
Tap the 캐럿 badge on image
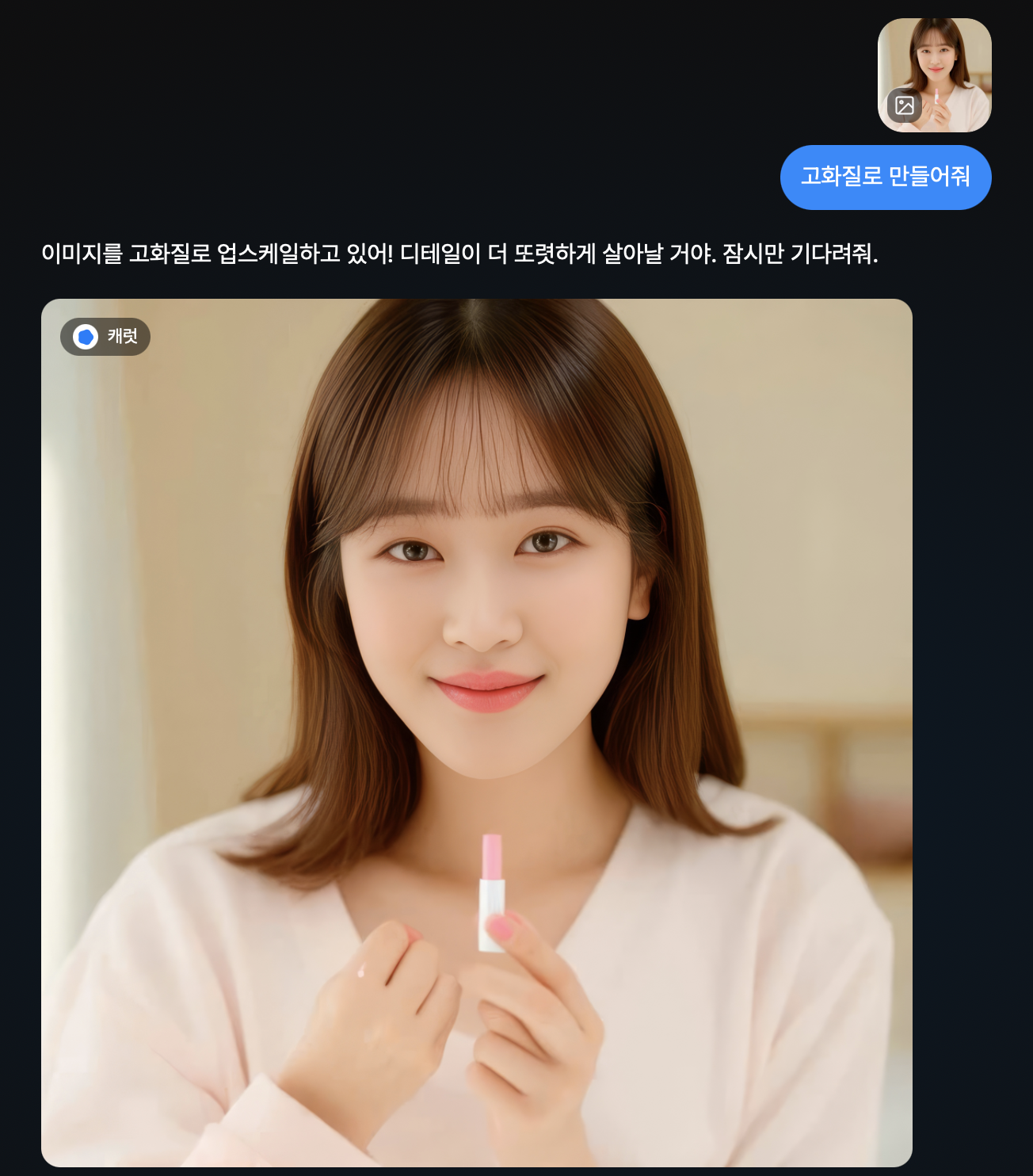[105, 337]
